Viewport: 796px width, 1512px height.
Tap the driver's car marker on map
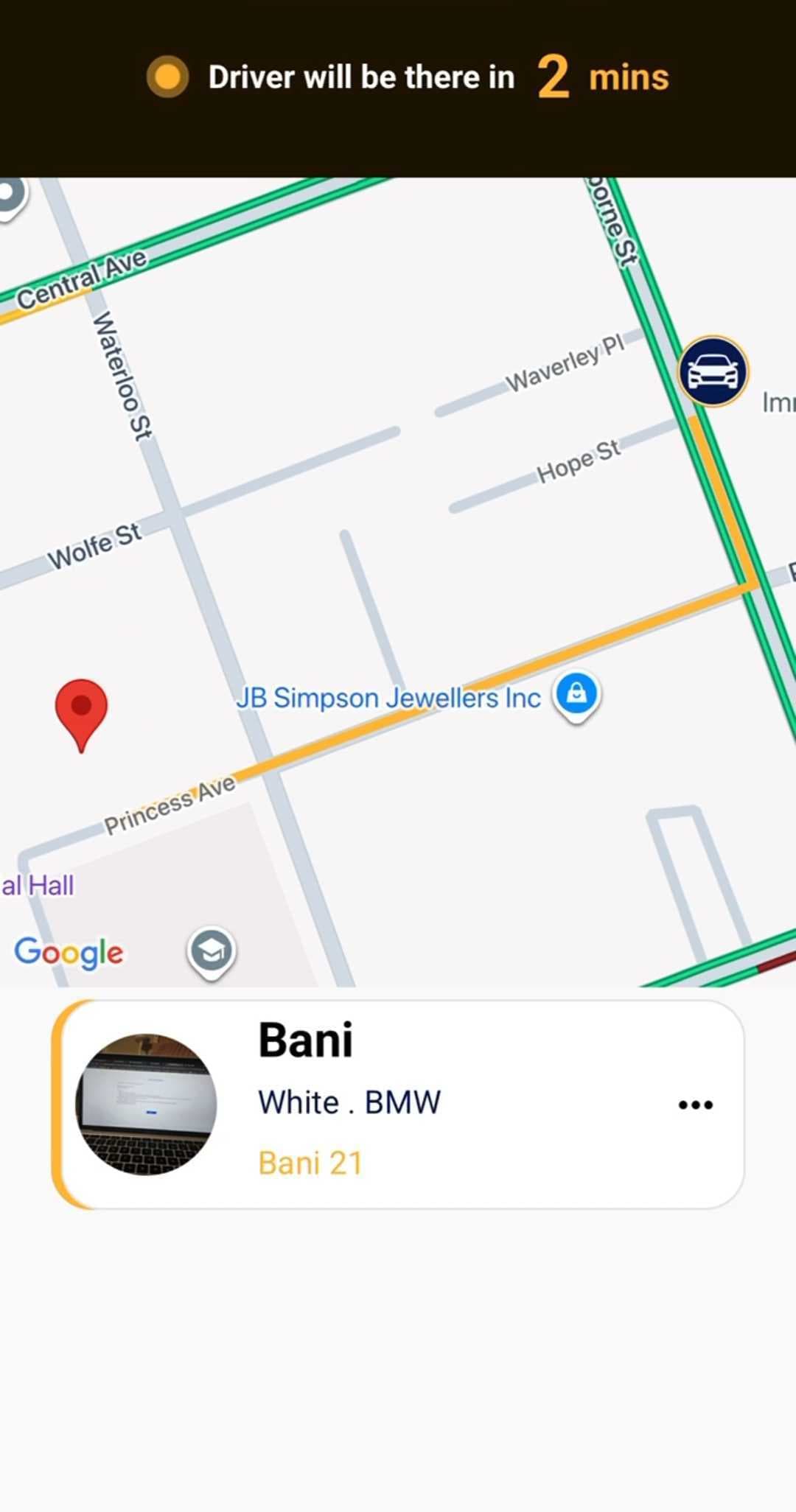pos(713,371)
